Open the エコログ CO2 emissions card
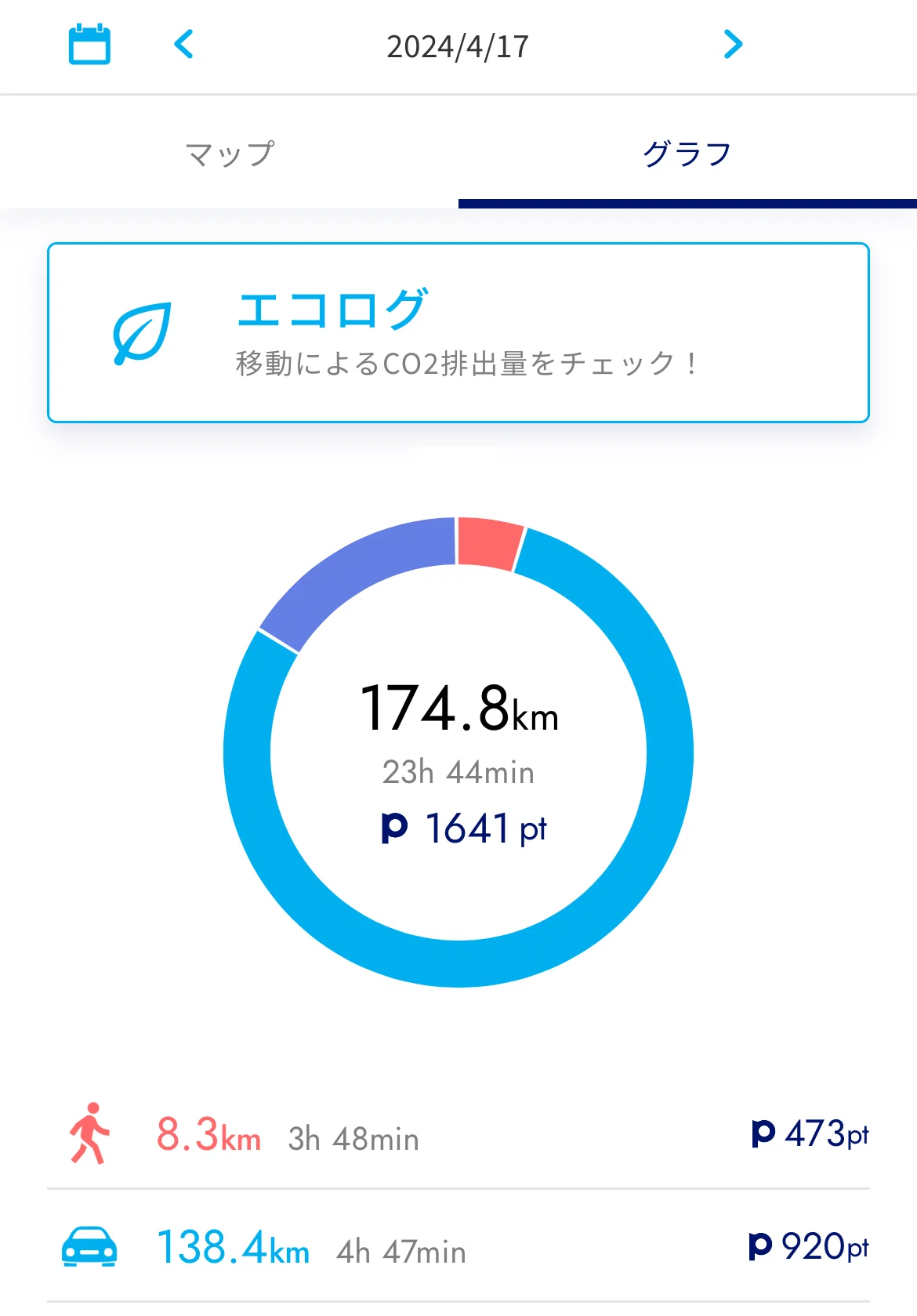Viewport: 917px width, 1316px height. click(x=458, y=333)
